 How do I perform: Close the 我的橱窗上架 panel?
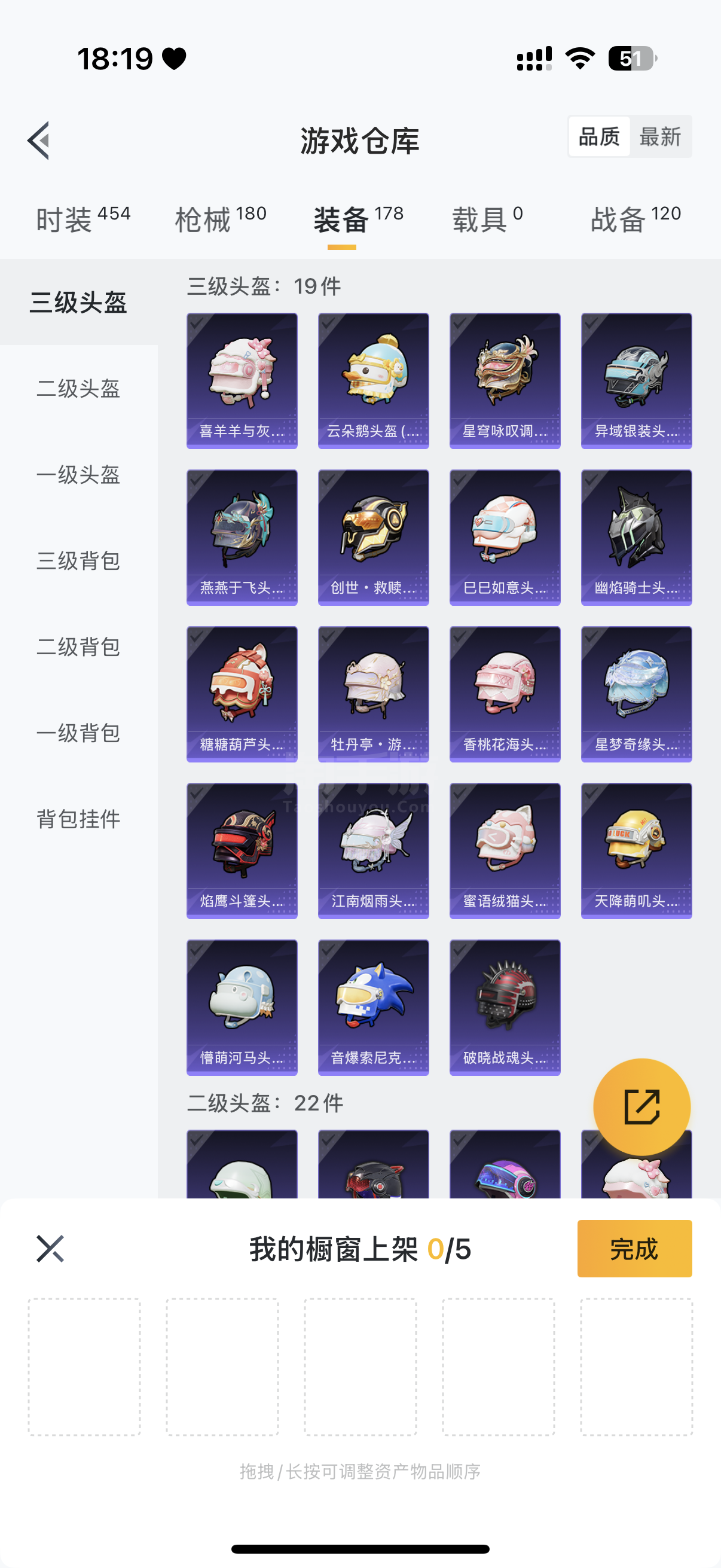50,1249
